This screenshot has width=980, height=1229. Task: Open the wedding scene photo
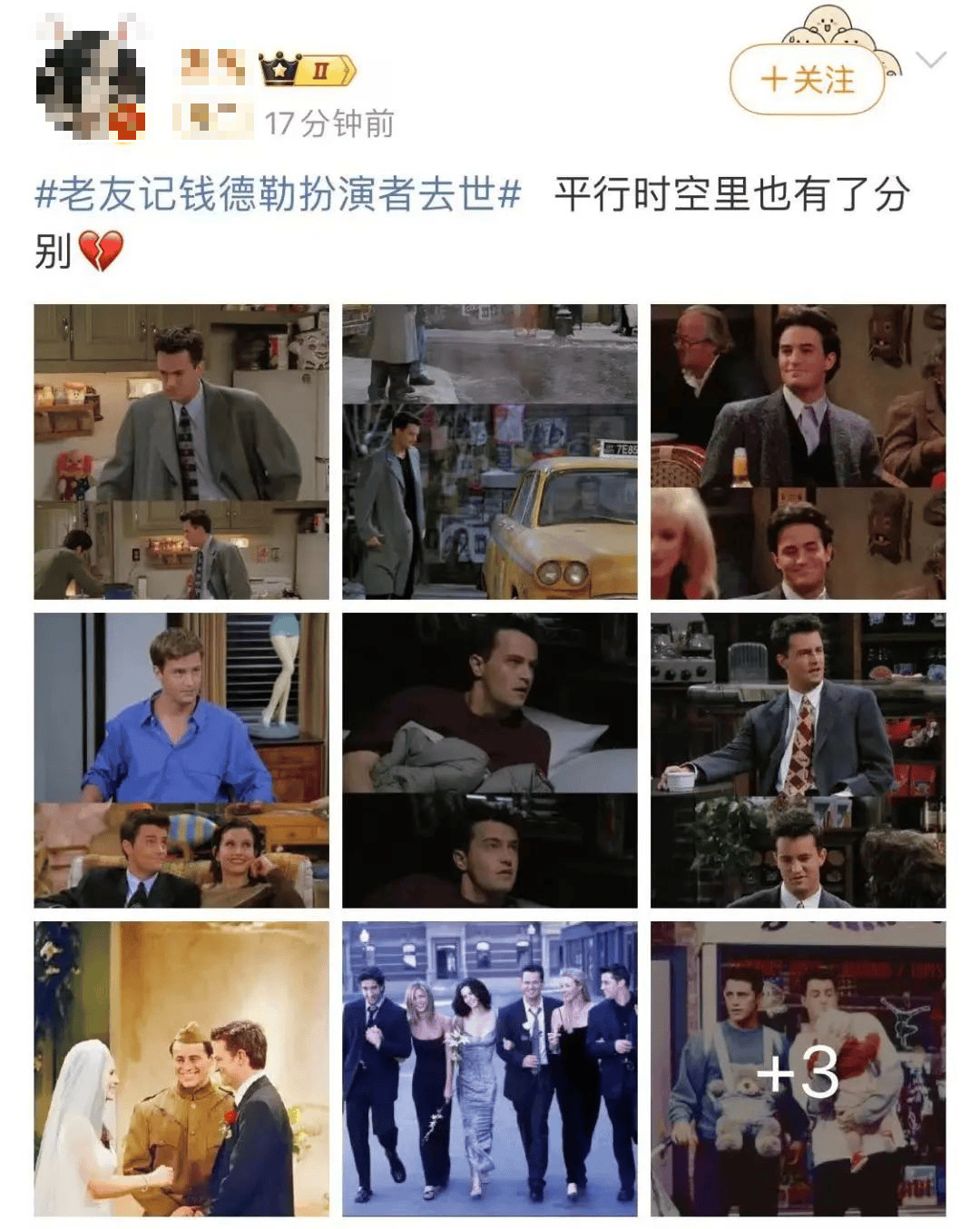[181, 1068]
